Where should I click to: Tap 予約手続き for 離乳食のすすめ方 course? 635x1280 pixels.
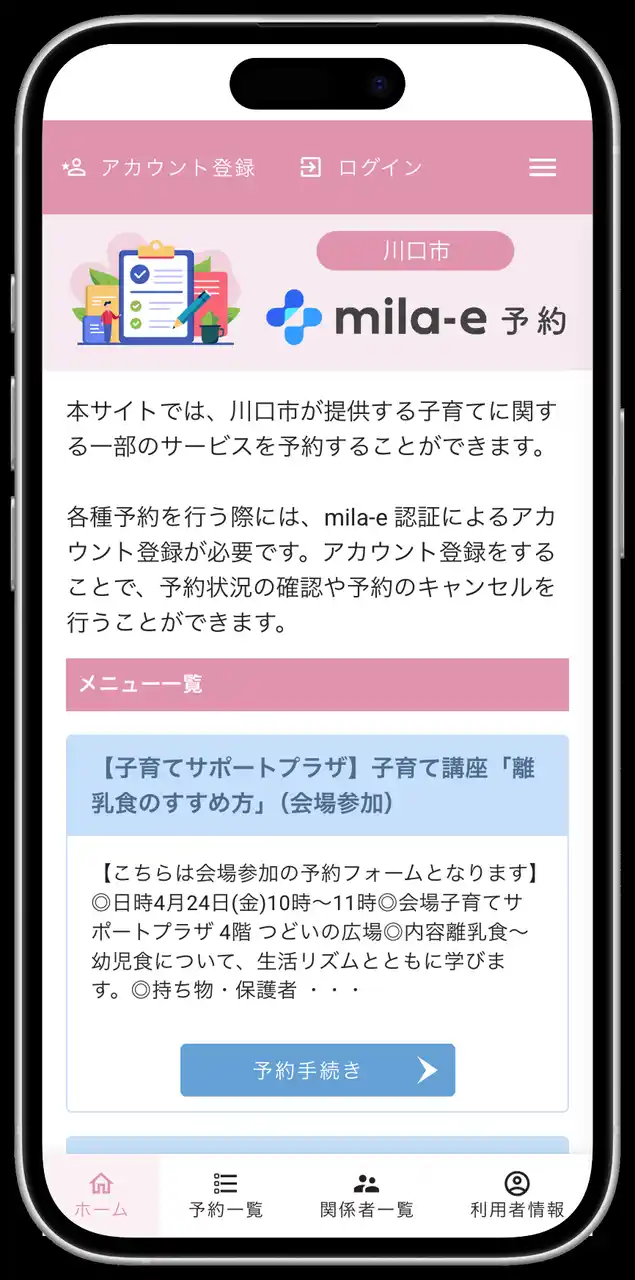tap(317, 1070)
